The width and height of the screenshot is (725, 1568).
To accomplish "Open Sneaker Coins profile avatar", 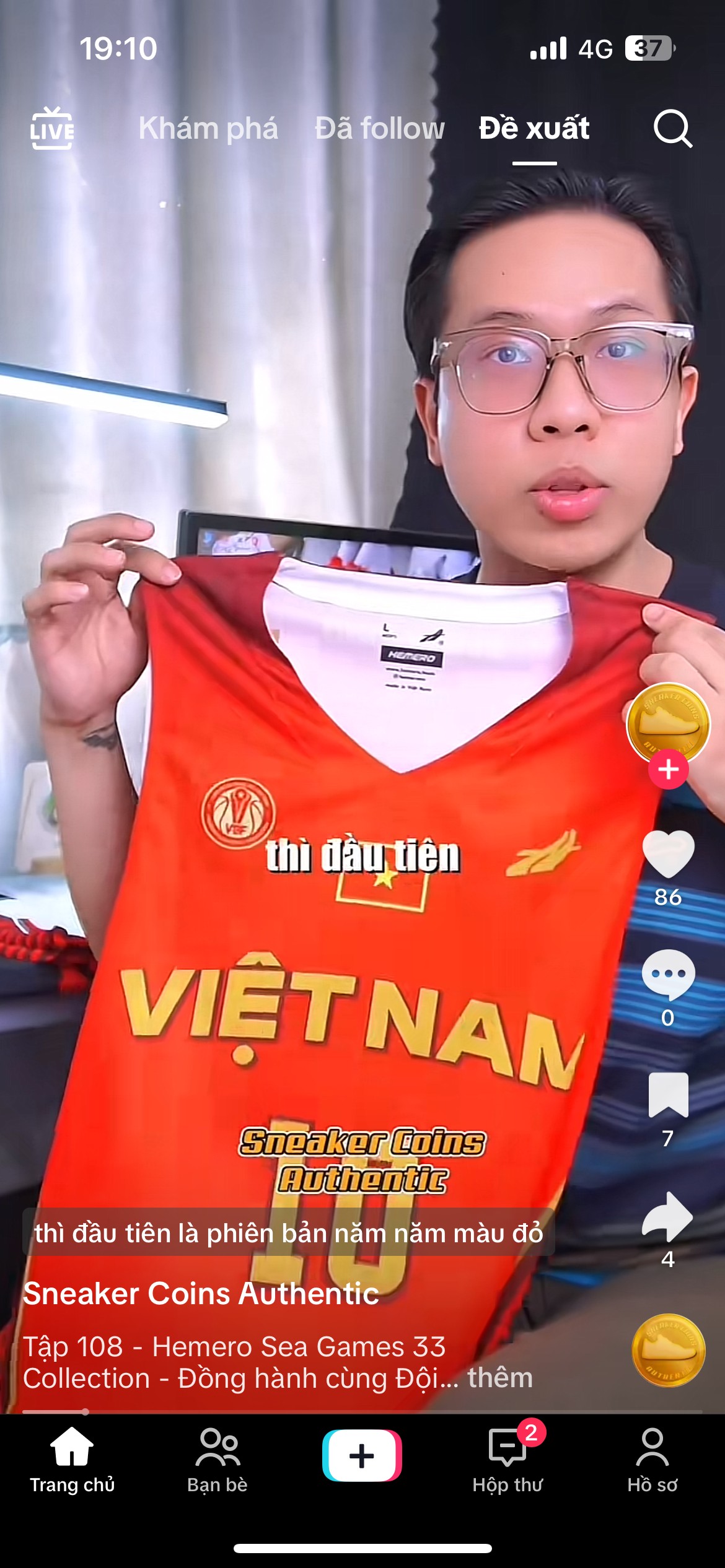I will (668, 723).
